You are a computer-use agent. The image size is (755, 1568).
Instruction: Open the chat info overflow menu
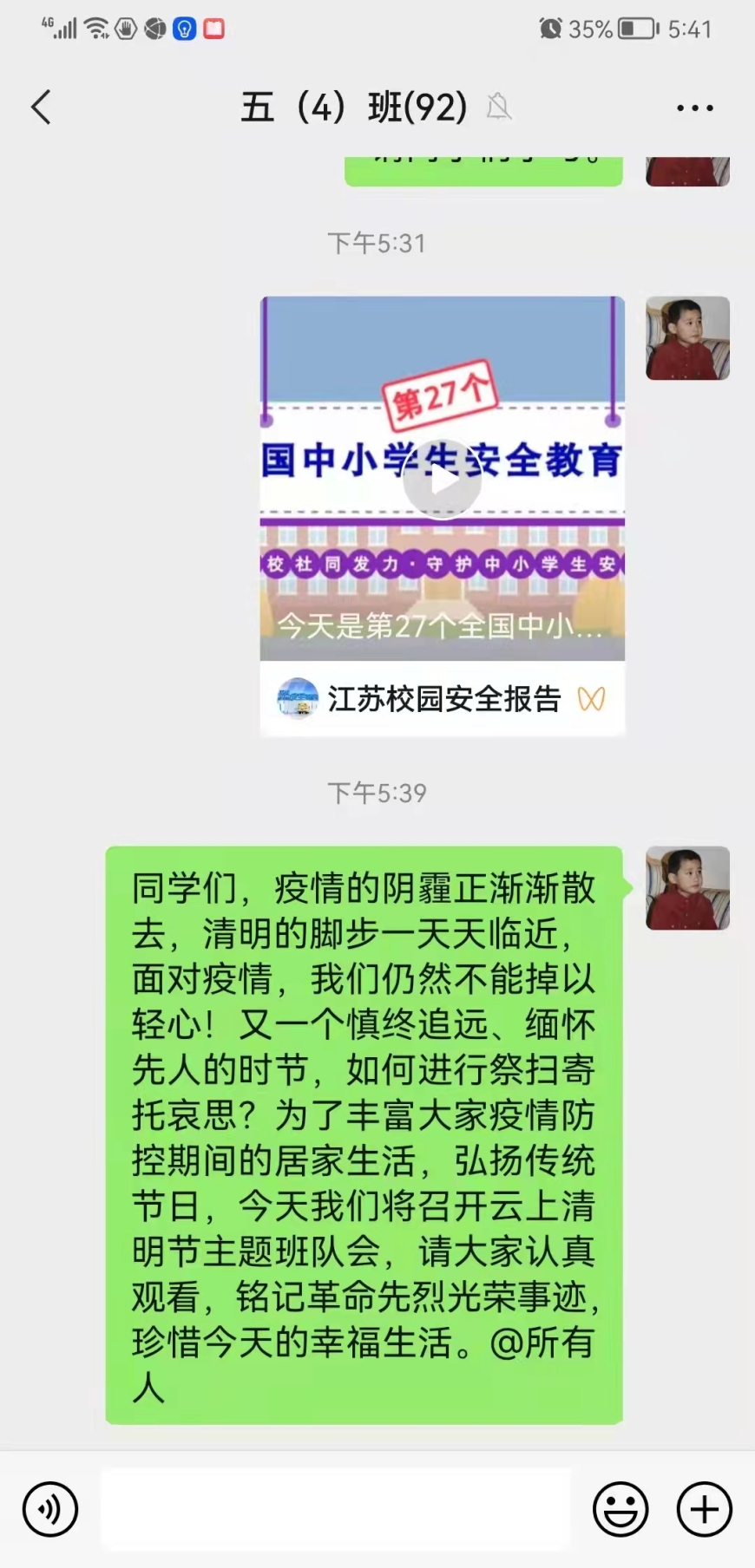tap(694, 108)
